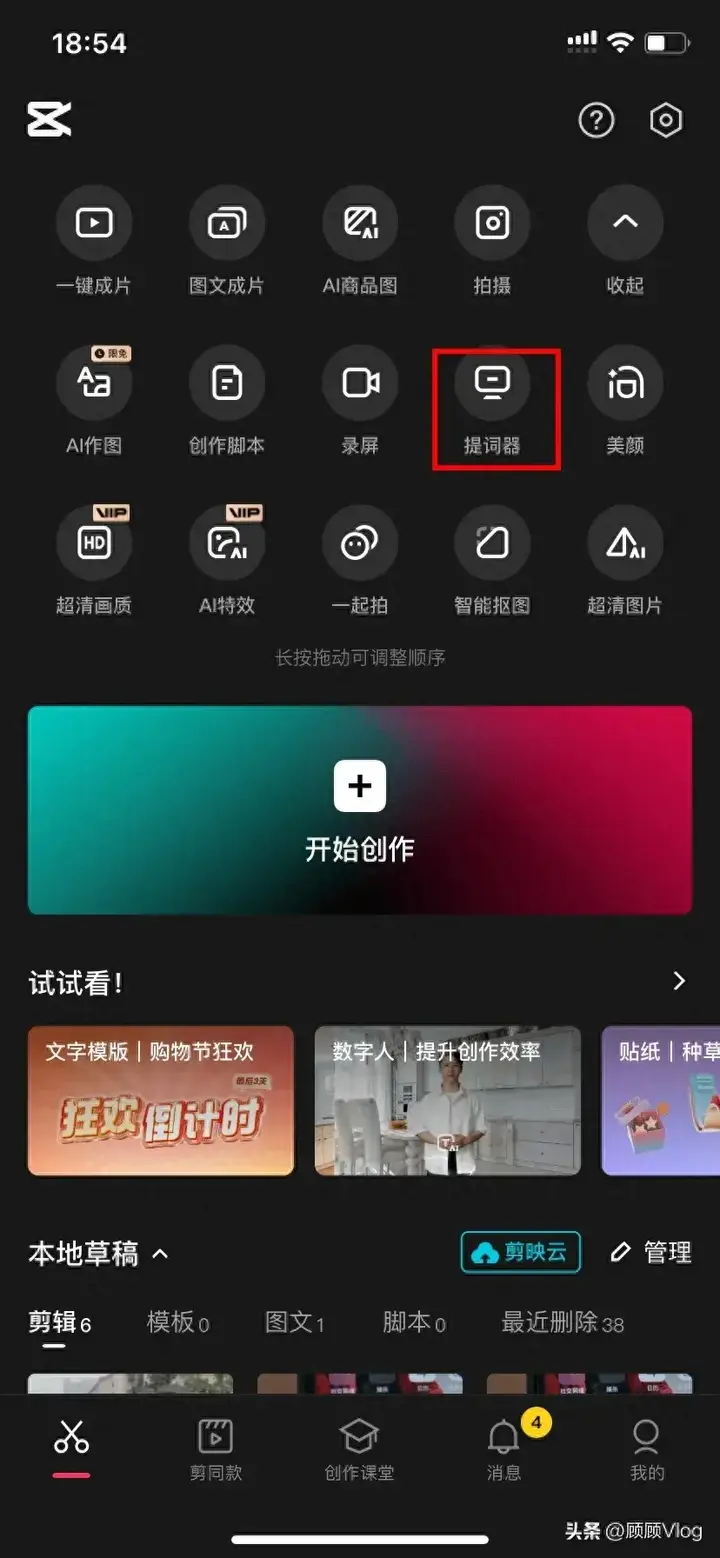
Task: Switch to 模板 drafts tab
Action: (177, 1323)
